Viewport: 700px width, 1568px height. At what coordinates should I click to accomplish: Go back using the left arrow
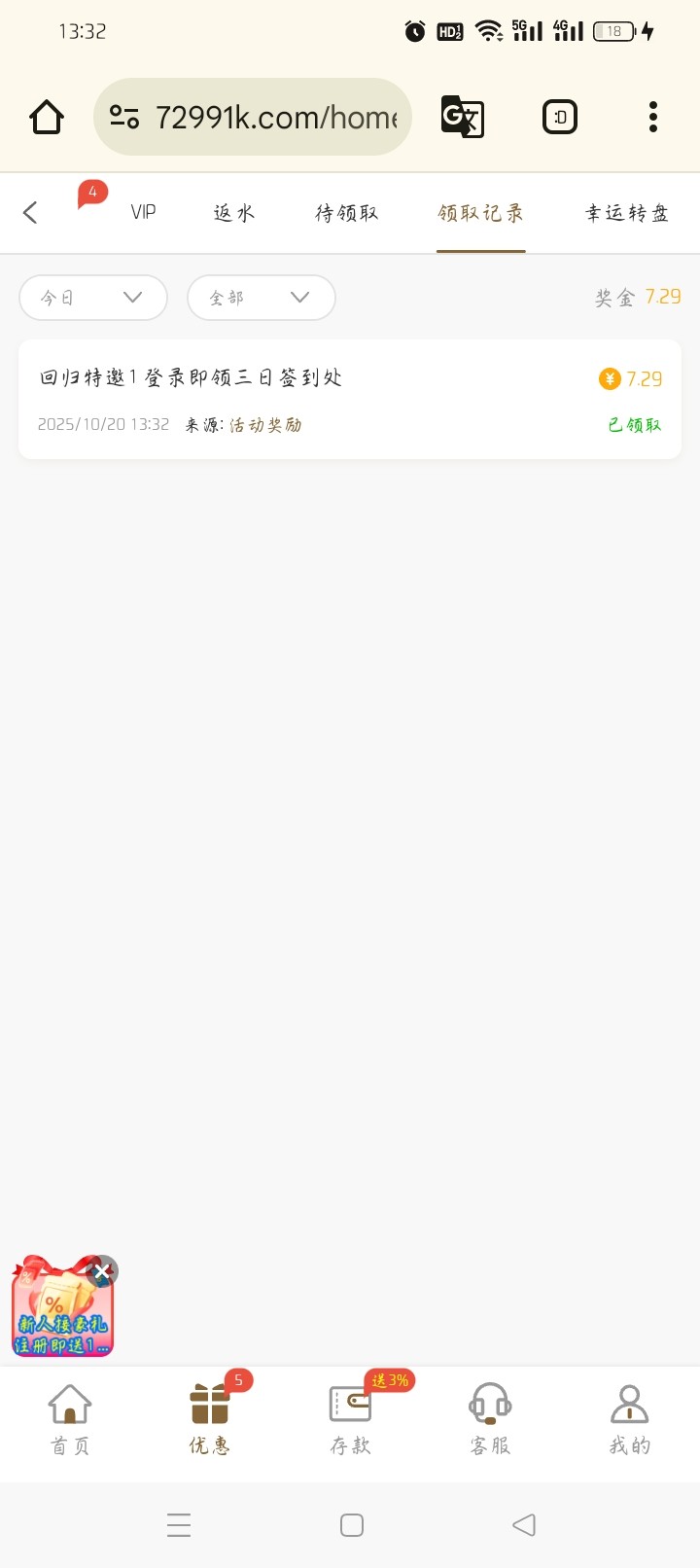(x=30, y=213)
